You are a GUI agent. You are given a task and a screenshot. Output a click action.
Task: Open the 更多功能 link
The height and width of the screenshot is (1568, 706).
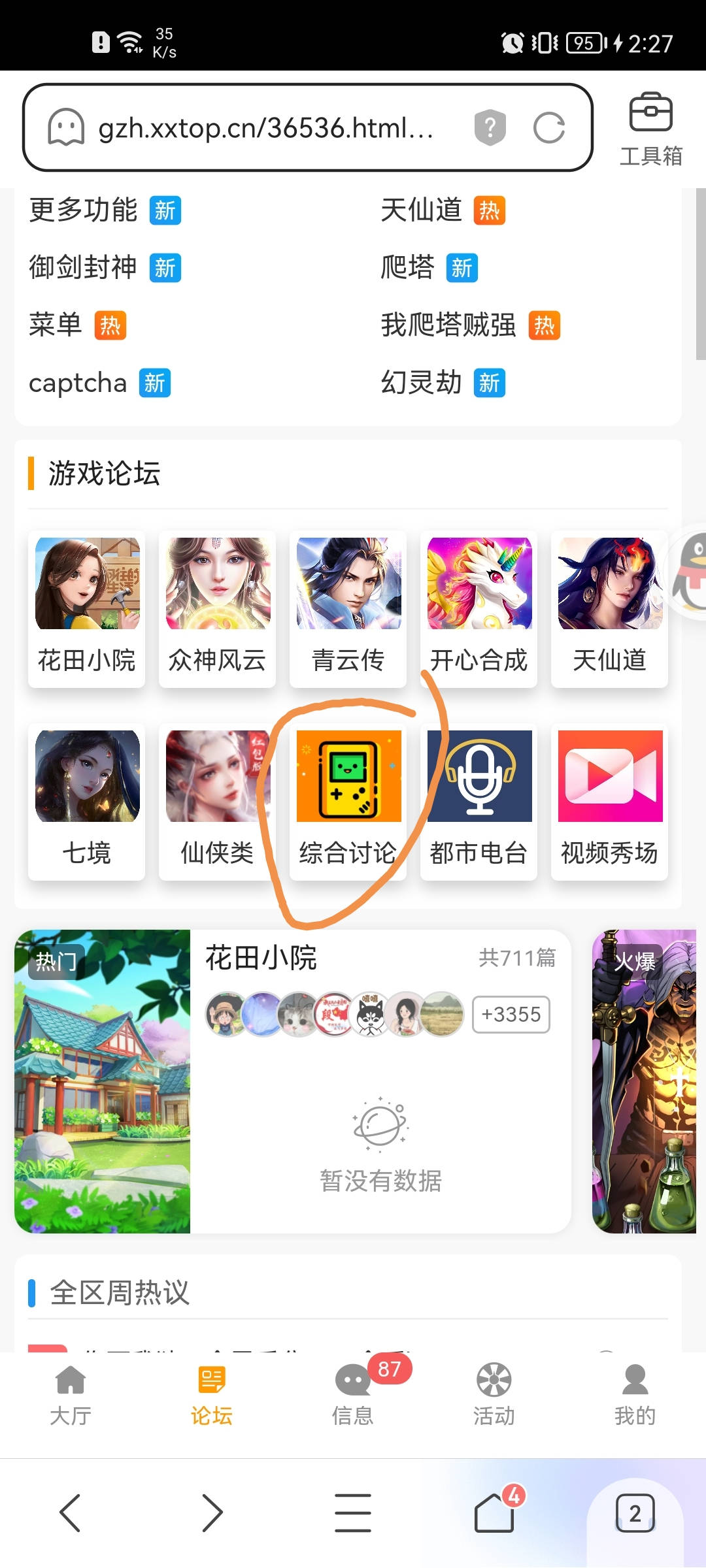coord(84,210)
